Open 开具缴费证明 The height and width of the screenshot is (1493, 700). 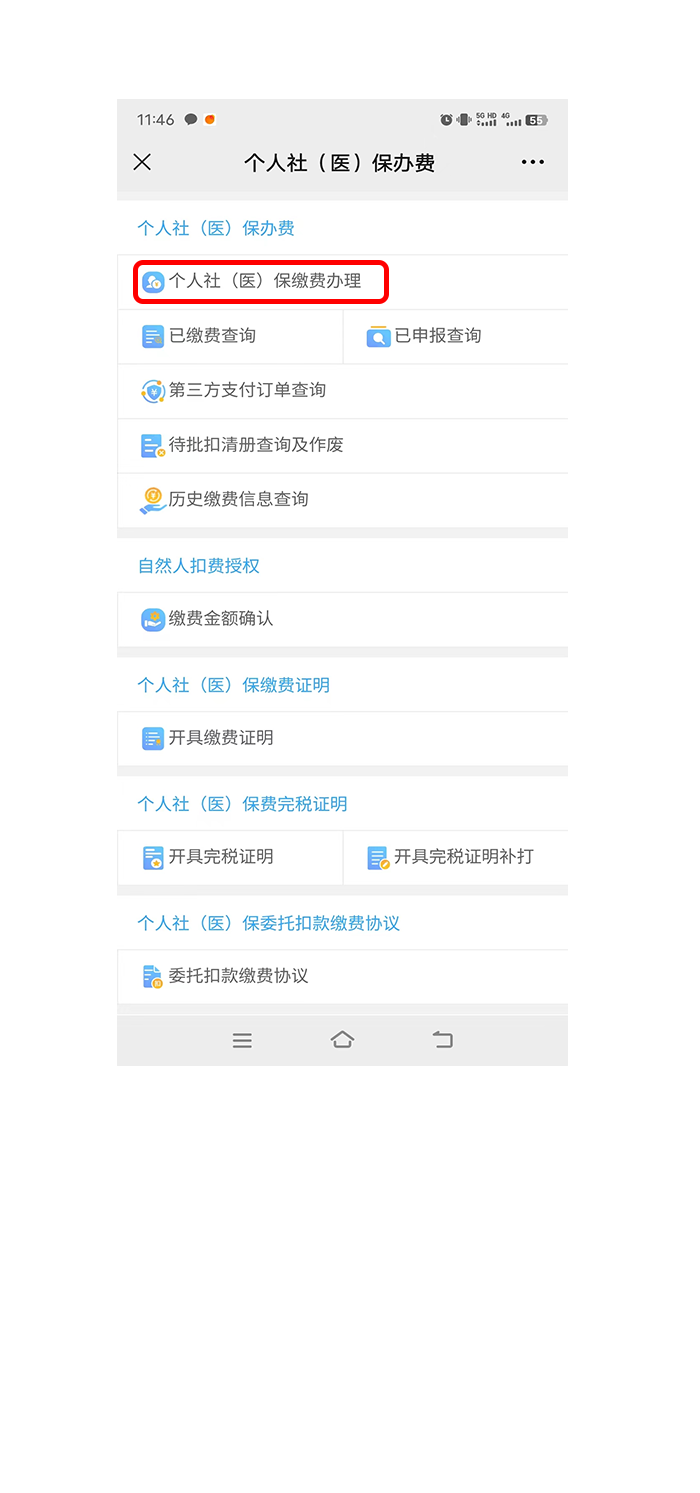343,738
